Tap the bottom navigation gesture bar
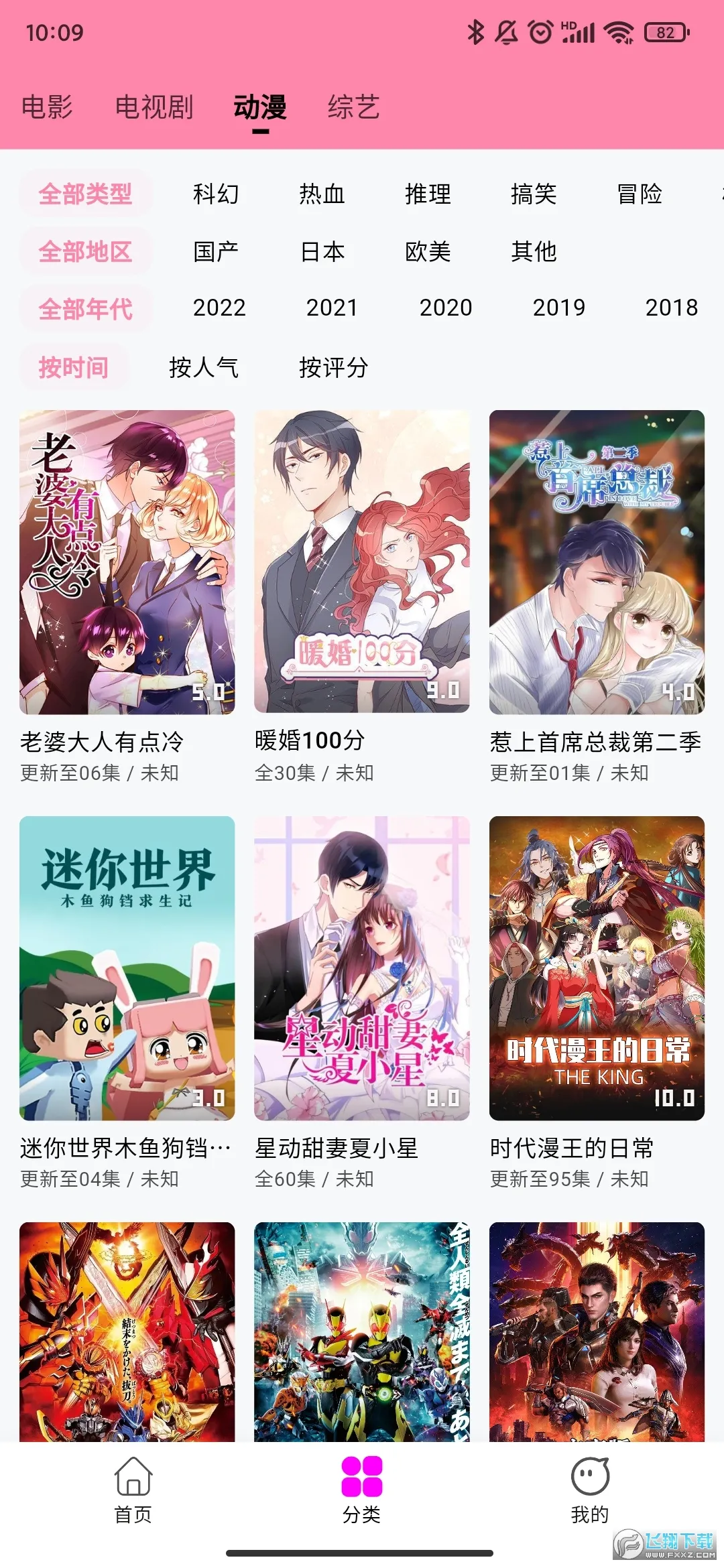The image size is (724, 1568). [x=362, y=1553]
